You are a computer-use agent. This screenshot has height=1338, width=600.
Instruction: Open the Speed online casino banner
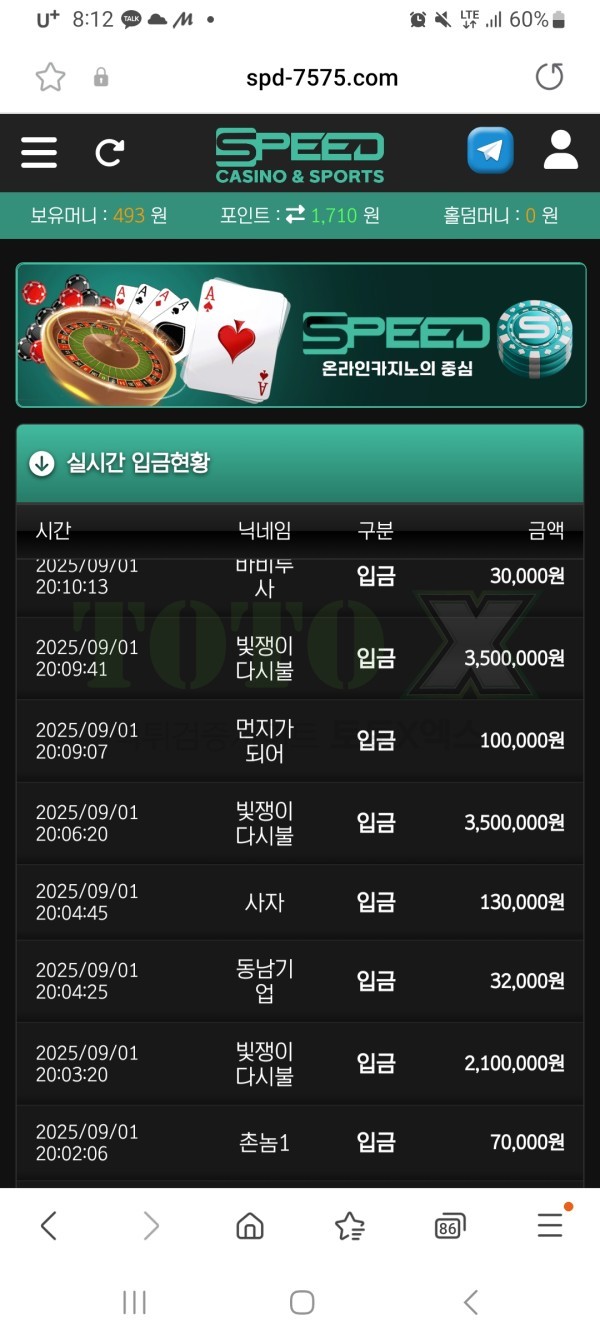(x=300, y=335)
